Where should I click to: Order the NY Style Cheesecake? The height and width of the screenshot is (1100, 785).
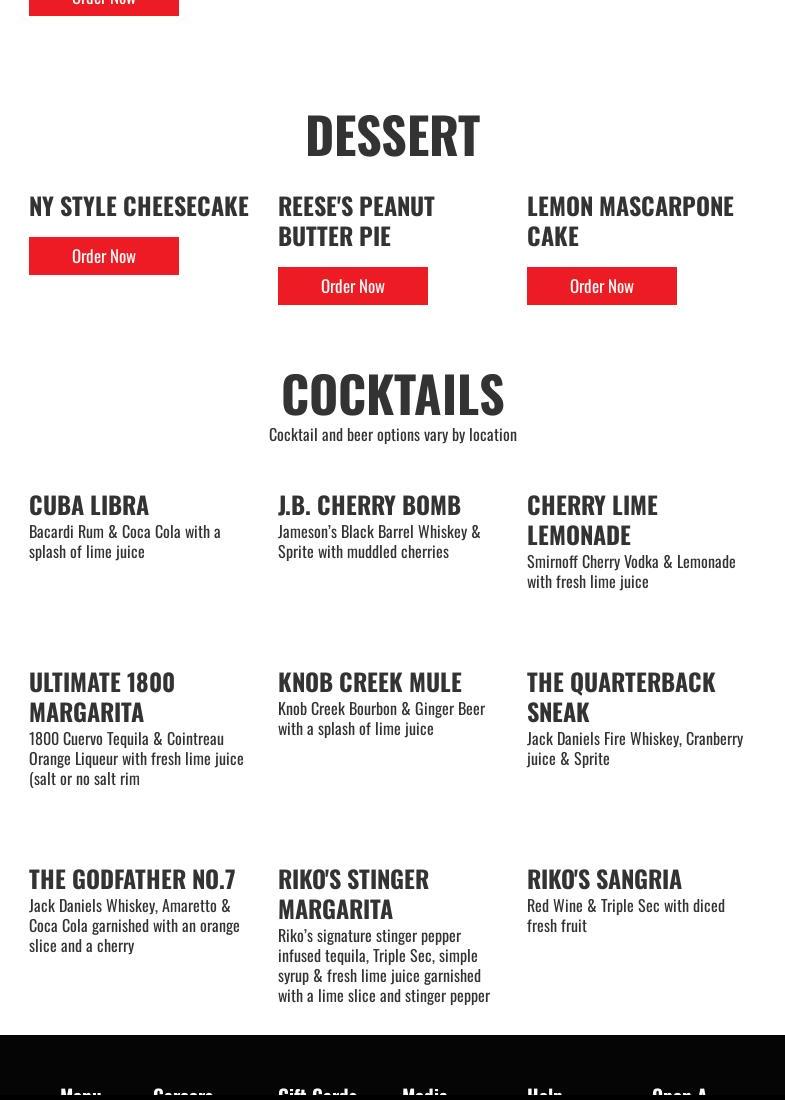(x=104, y=256)
